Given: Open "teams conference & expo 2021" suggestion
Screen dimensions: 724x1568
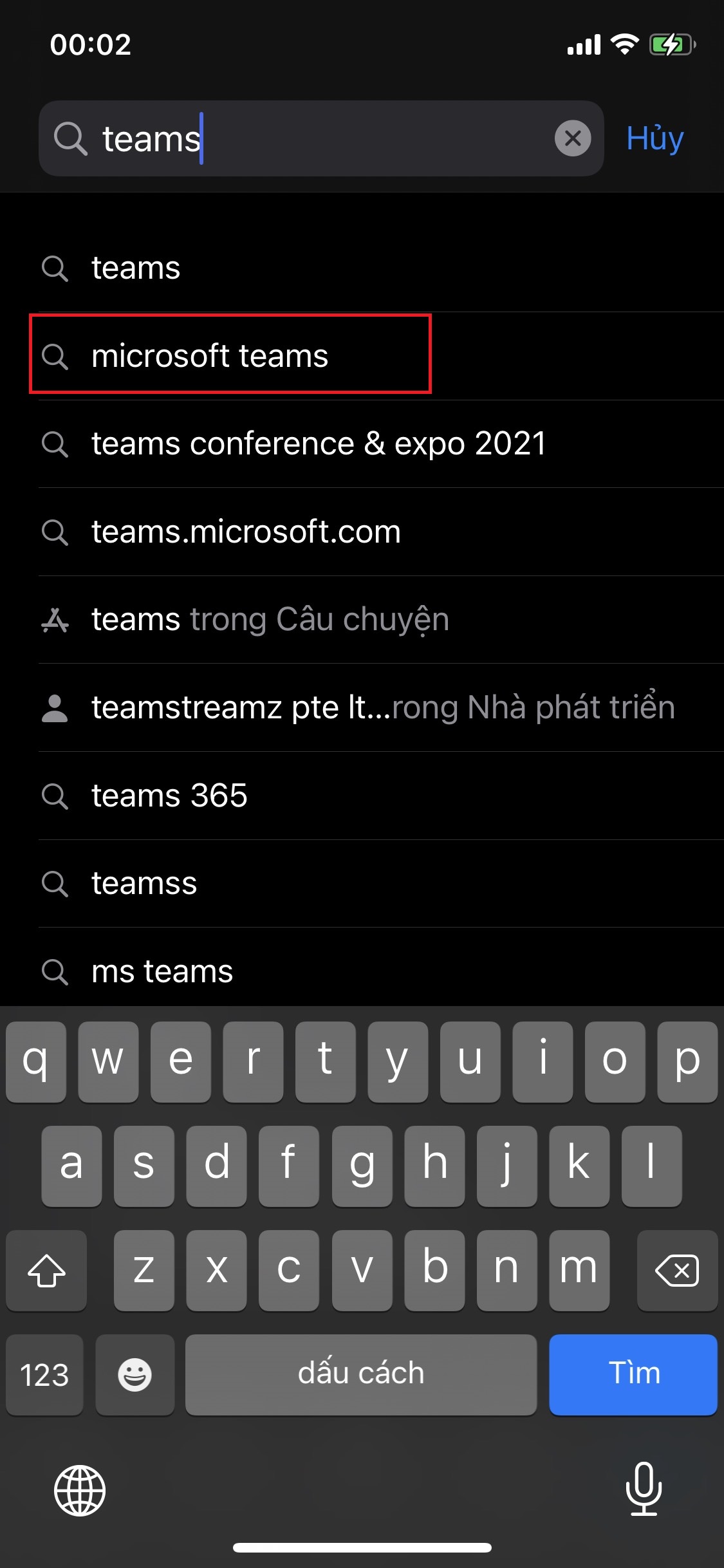Looking at the screenshot, I should point(319,443).
